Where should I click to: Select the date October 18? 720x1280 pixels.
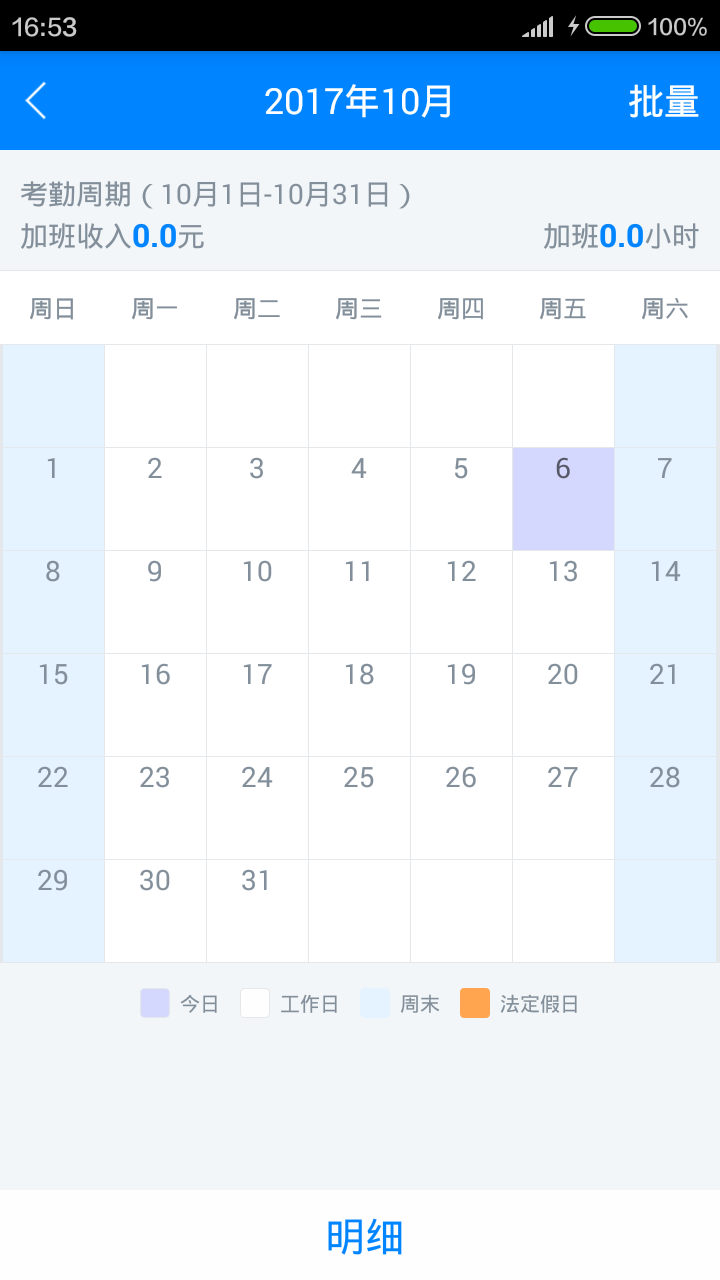click(359, 704)
